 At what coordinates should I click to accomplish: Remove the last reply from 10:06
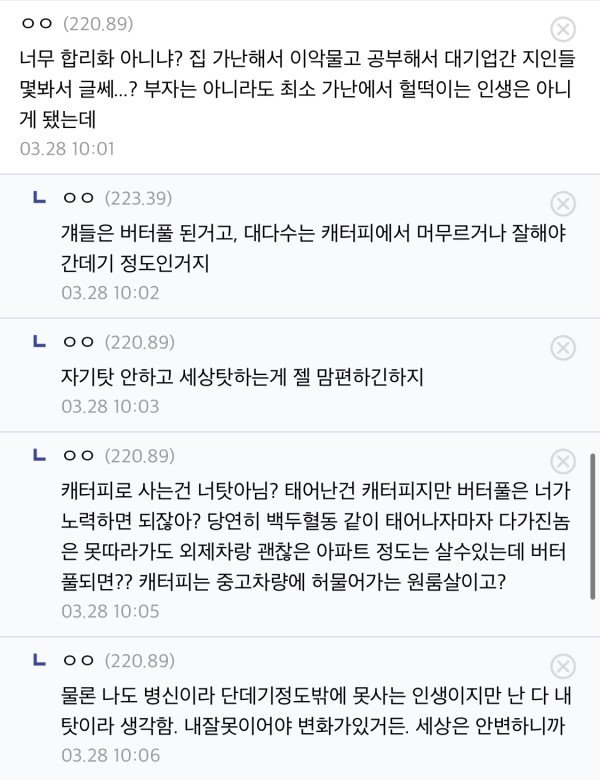[563, 666]
